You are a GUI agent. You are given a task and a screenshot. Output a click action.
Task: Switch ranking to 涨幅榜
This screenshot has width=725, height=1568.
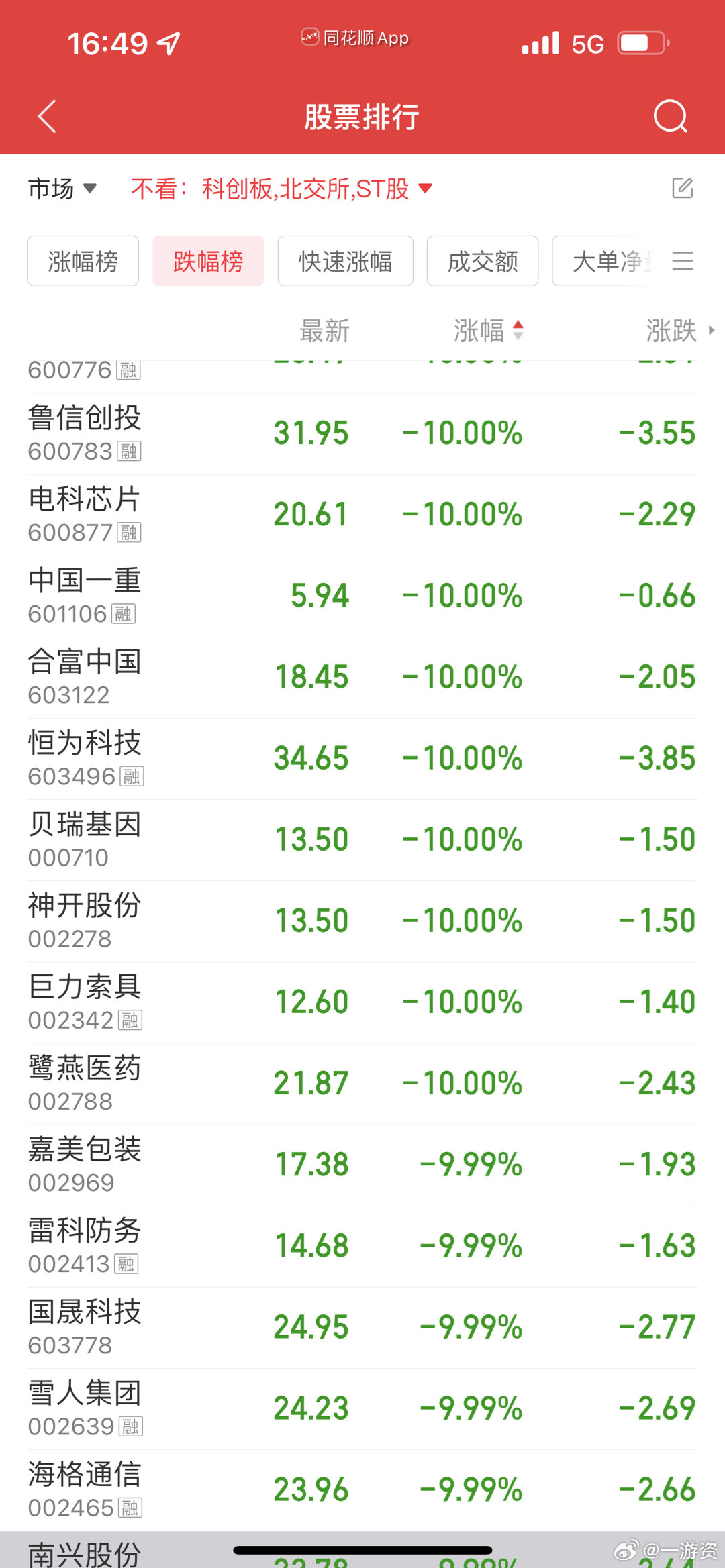(x=83, y=262)
